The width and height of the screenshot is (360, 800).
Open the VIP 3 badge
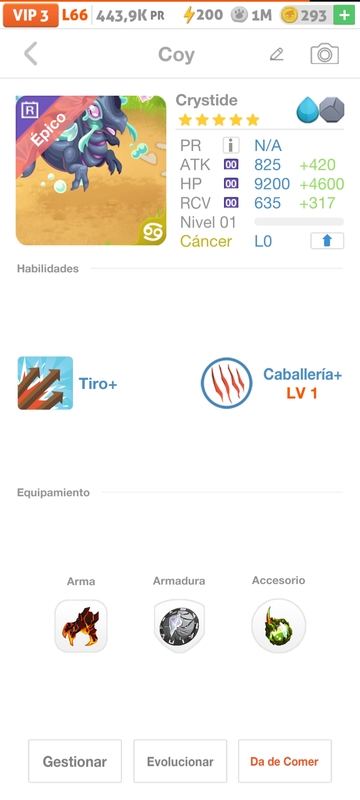31,15
